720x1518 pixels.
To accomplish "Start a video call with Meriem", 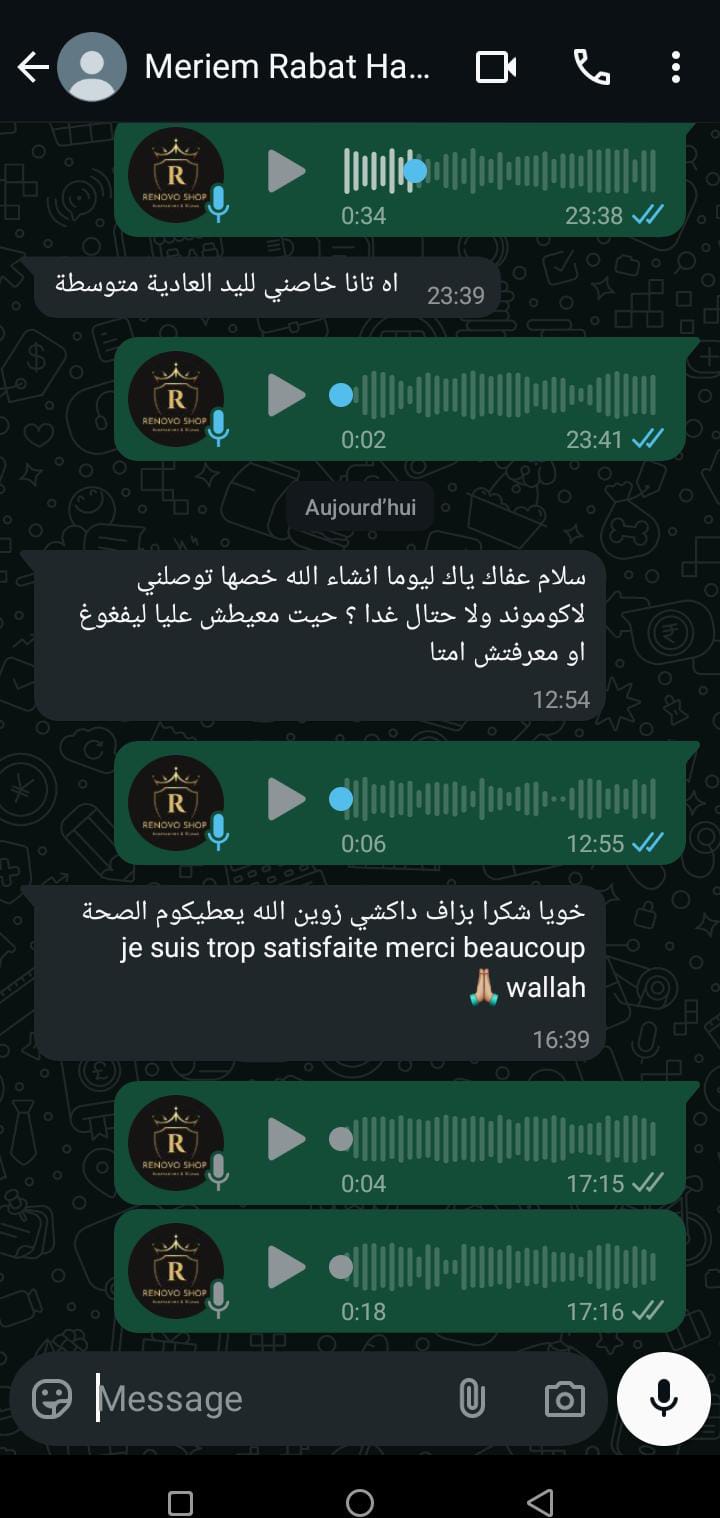I will click(x=496, y=68).
